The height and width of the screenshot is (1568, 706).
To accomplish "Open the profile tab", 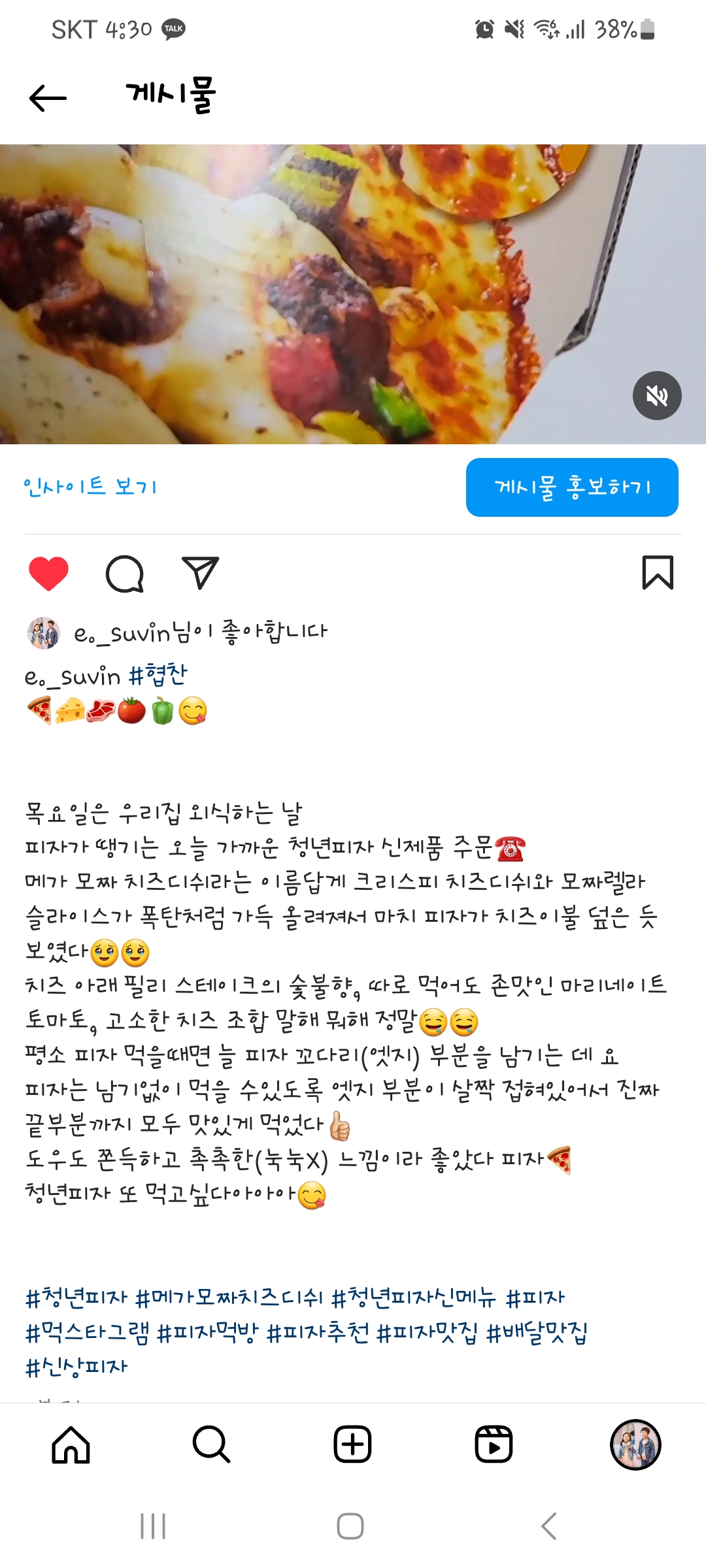I will pyautogui.click(x=635, y=1445).
